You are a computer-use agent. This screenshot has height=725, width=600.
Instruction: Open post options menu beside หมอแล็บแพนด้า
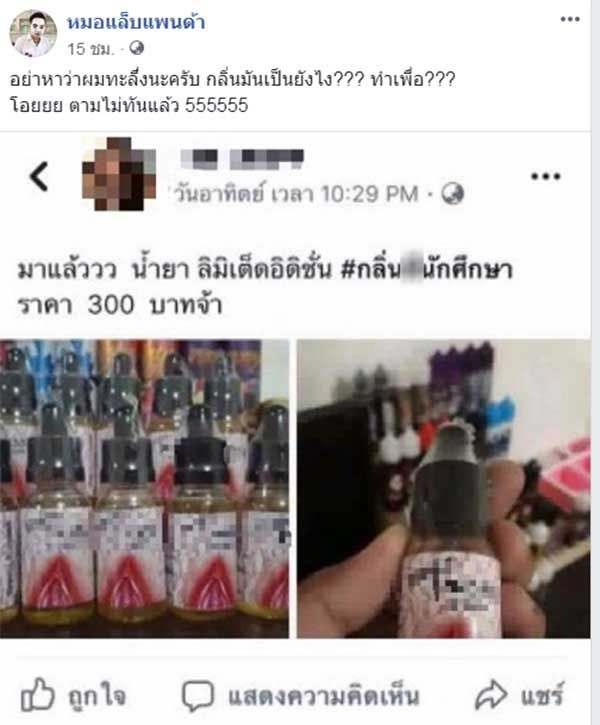point(570,18)
